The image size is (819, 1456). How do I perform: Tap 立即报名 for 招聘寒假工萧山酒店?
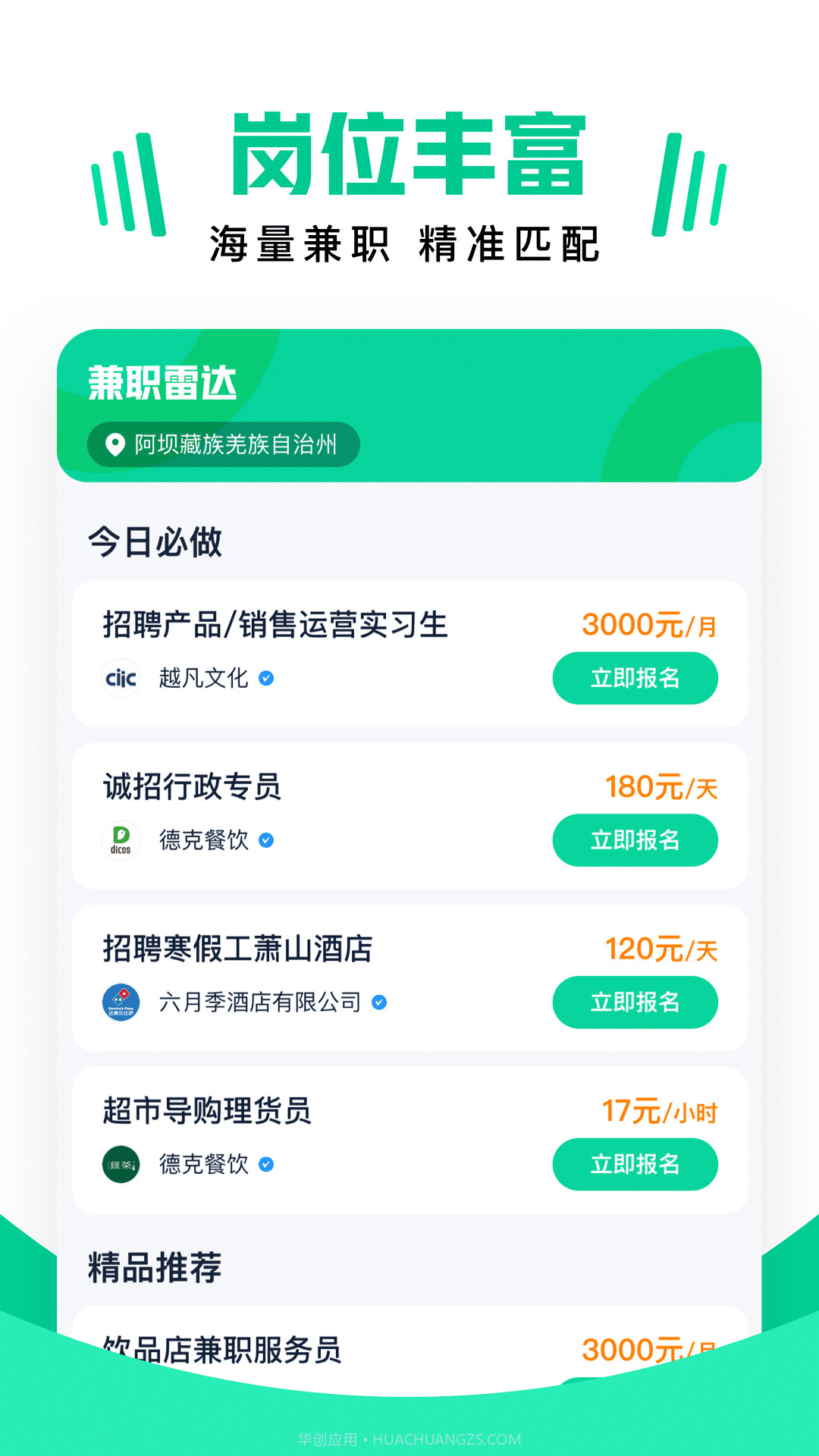click(x=635, y=1003)
